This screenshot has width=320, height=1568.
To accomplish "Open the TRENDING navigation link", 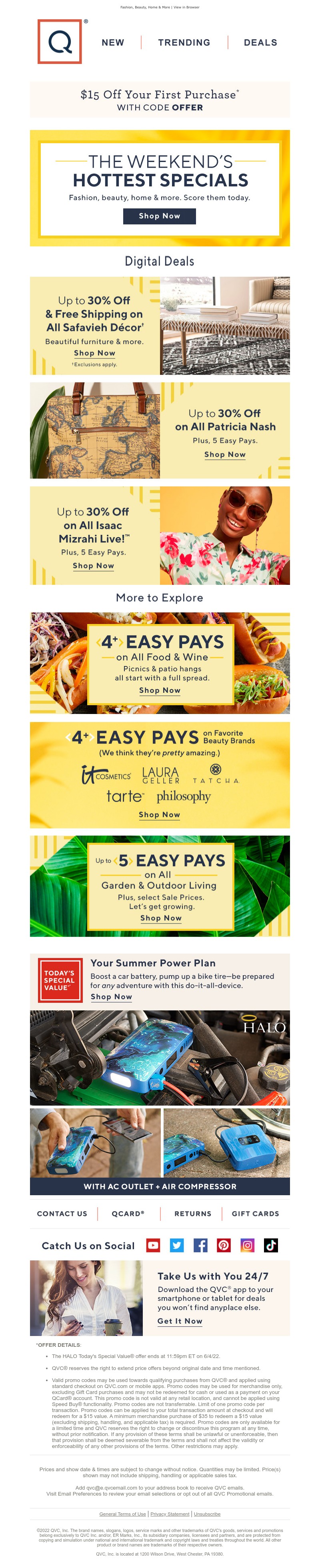I will [184, 43].
